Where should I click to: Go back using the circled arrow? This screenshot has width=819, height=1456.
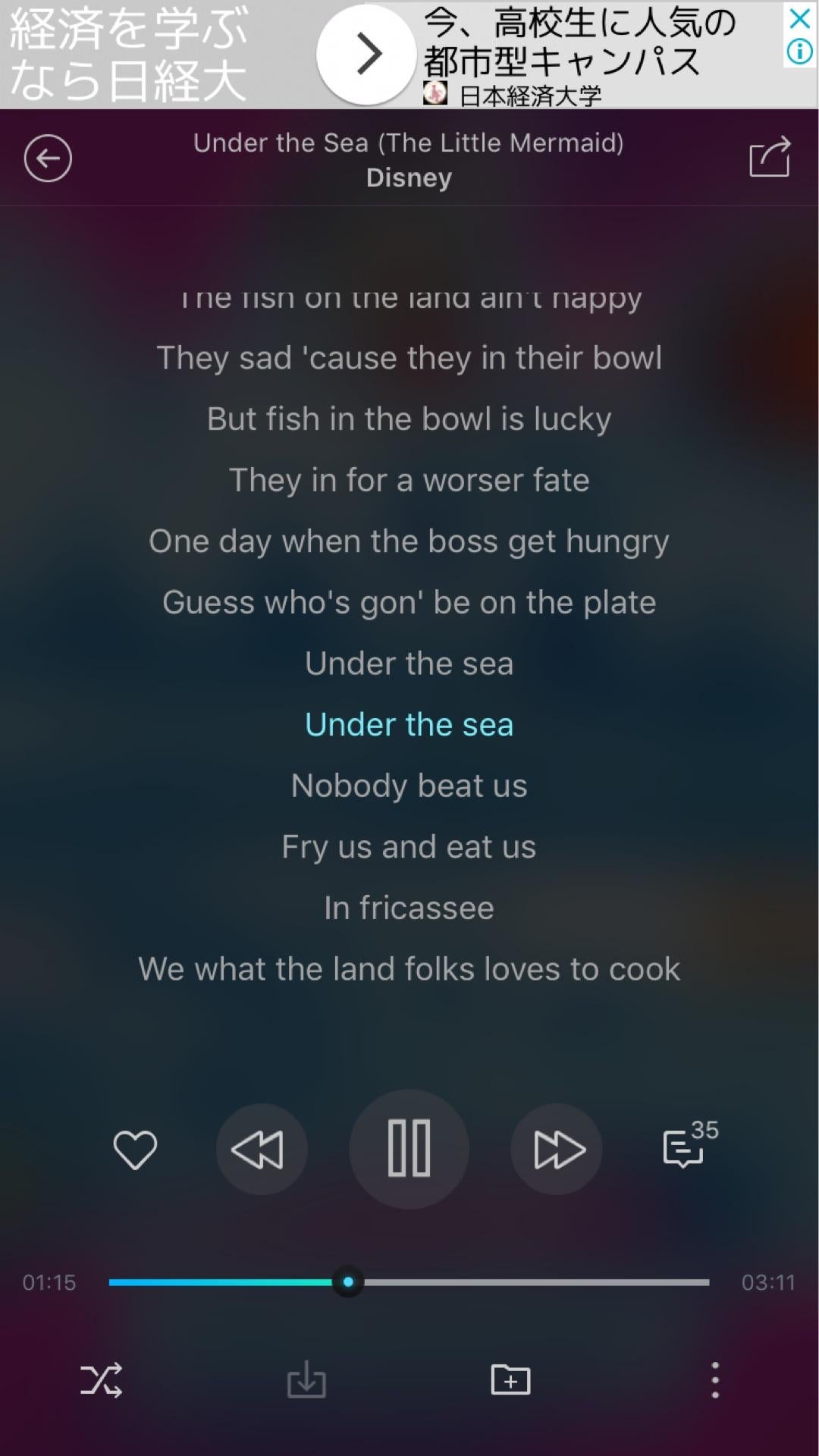point(48,158)
